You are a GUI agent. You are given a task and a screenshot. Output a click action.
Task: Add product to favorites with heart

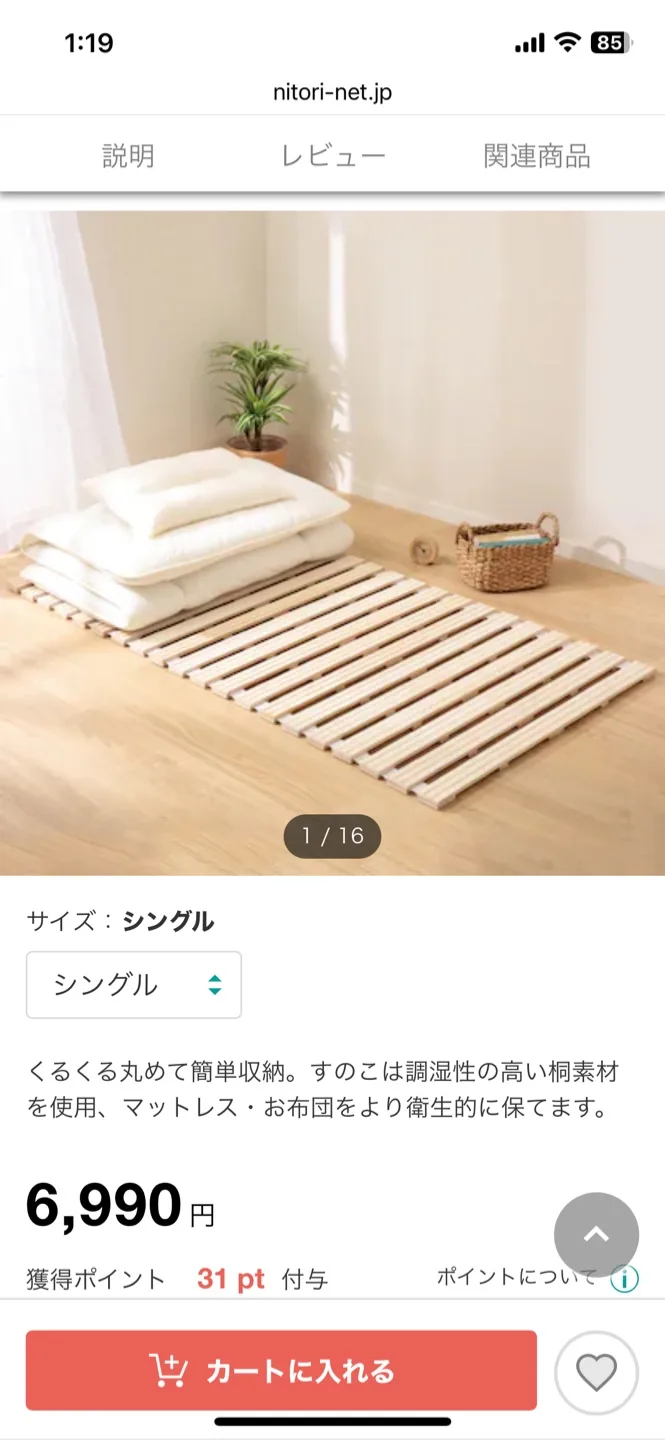click(597, 1372)
